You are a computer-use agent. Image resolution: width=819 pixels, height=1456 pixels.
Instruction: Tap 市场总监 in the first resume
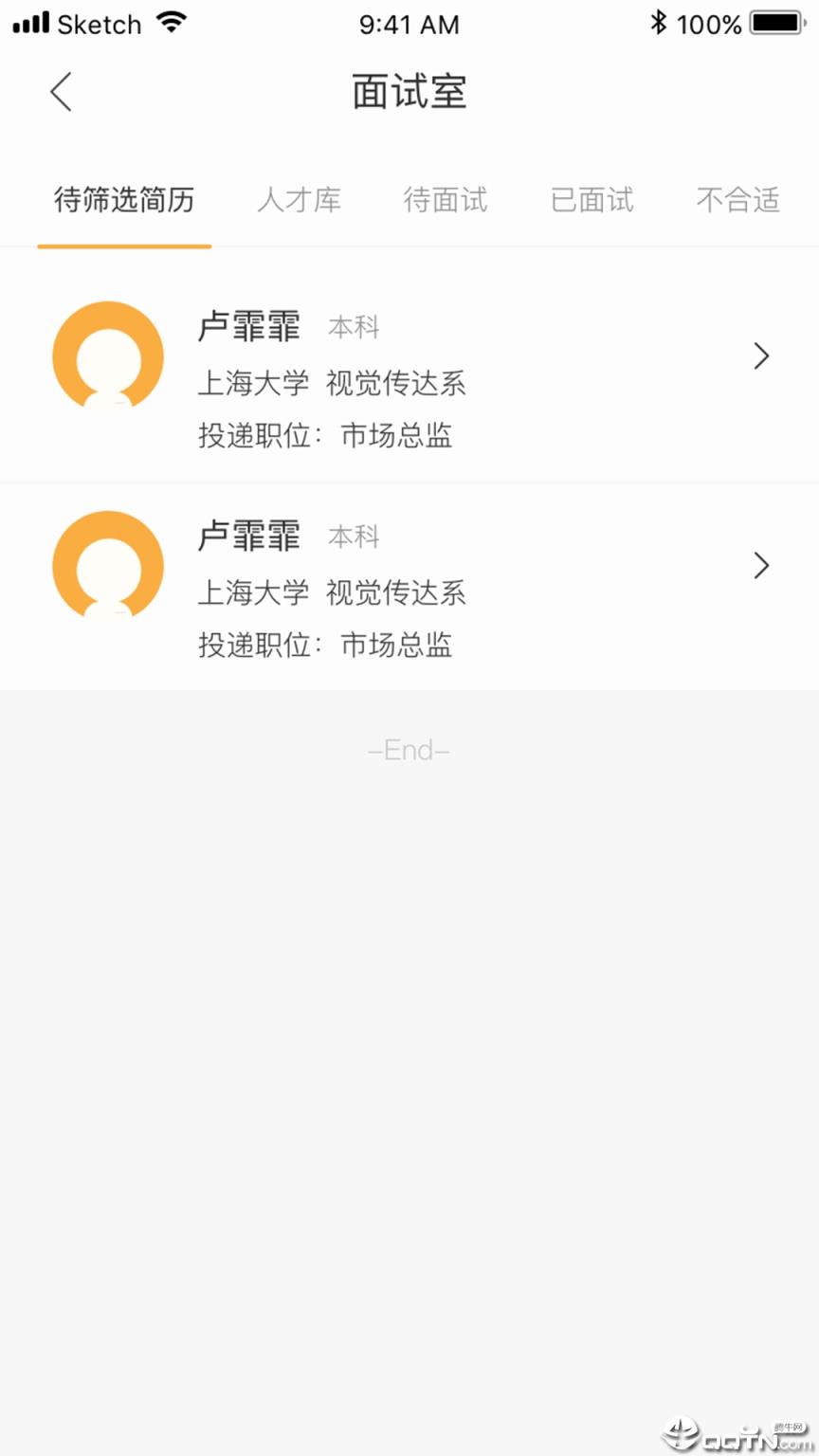pos(396,436)
